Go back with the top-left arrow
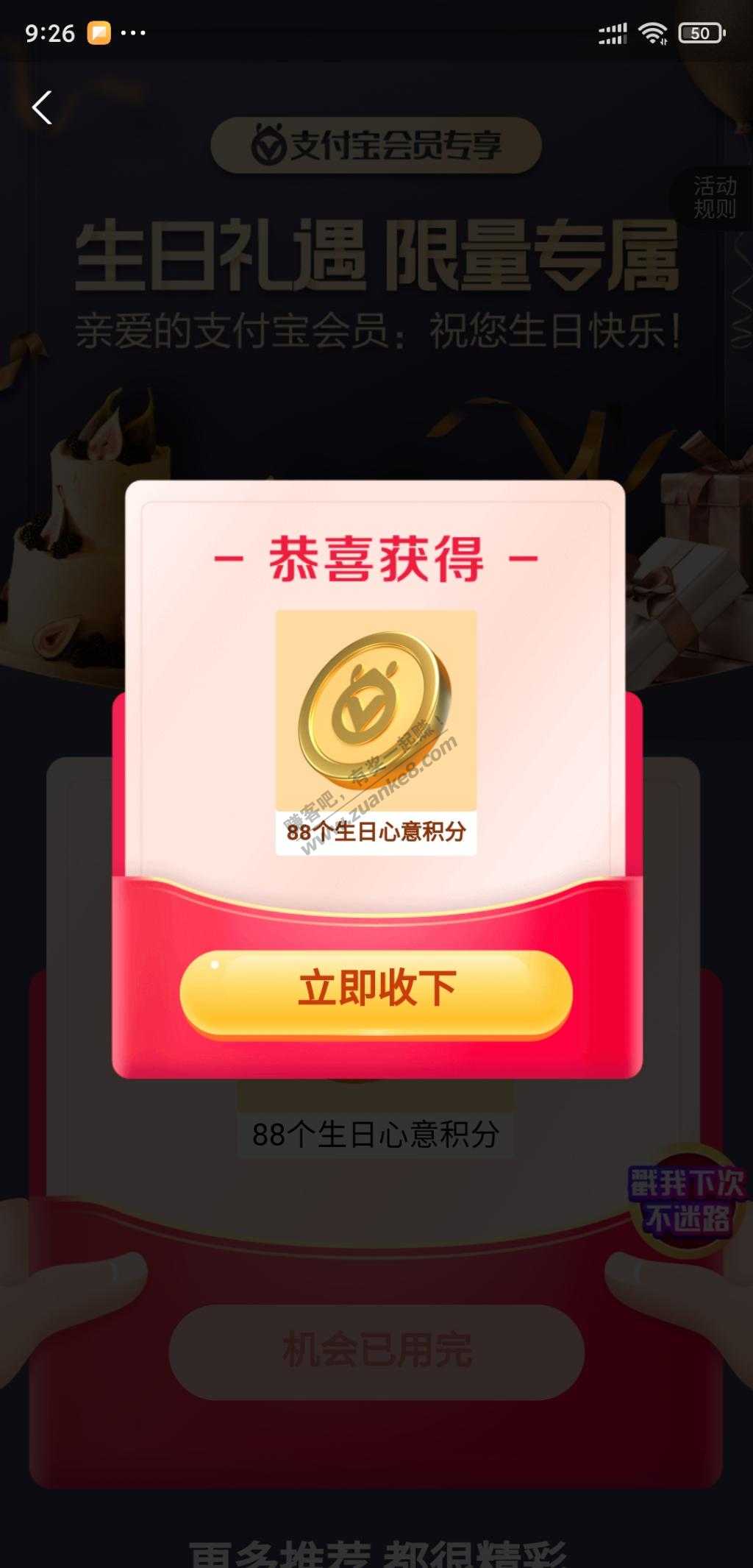Viewport: 753px width, 1568px height. [x=43, y=108]
